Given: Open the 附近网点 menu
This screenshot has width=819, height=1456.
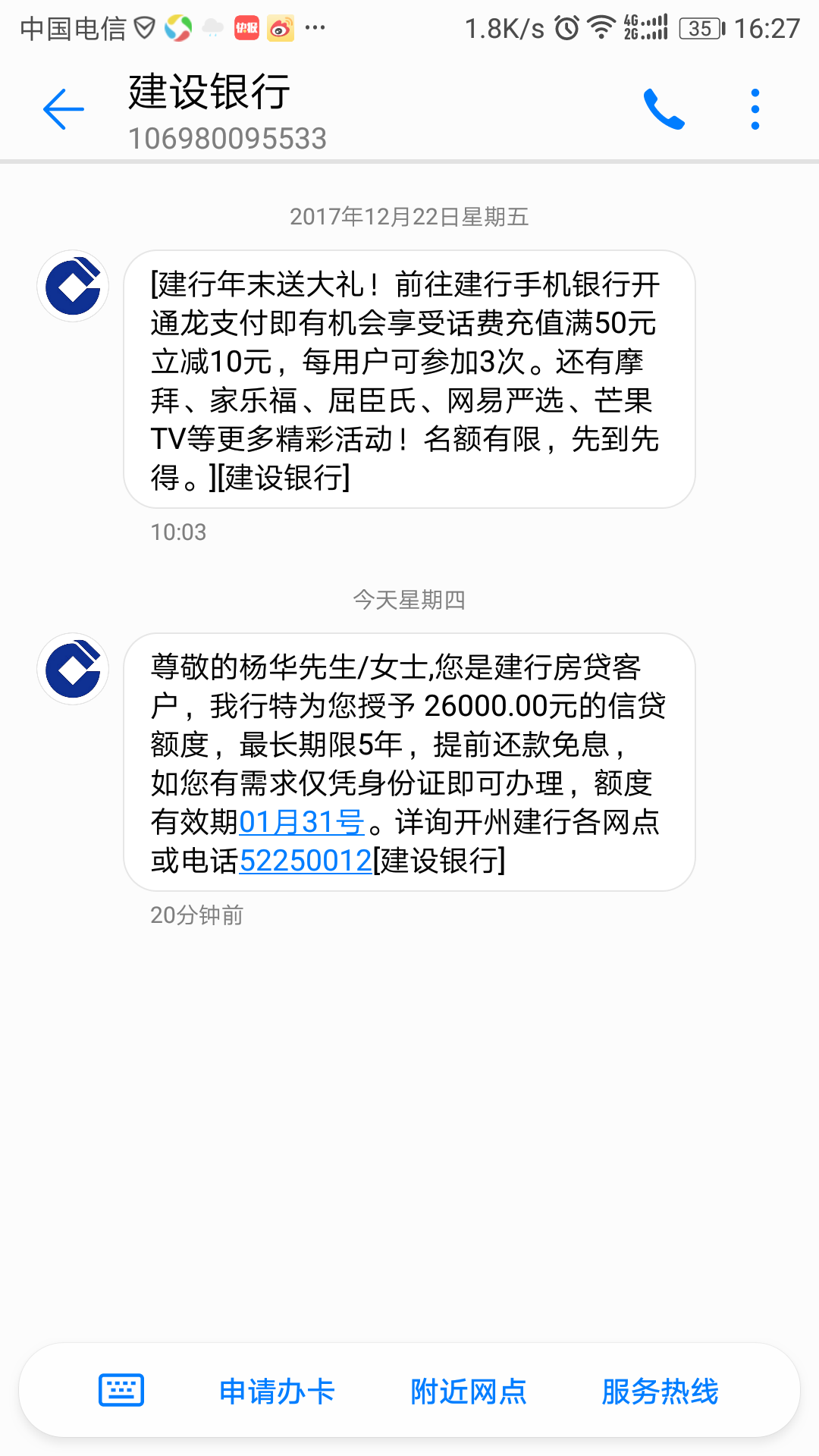Looking at the screenshot, I should point(468,1391).
